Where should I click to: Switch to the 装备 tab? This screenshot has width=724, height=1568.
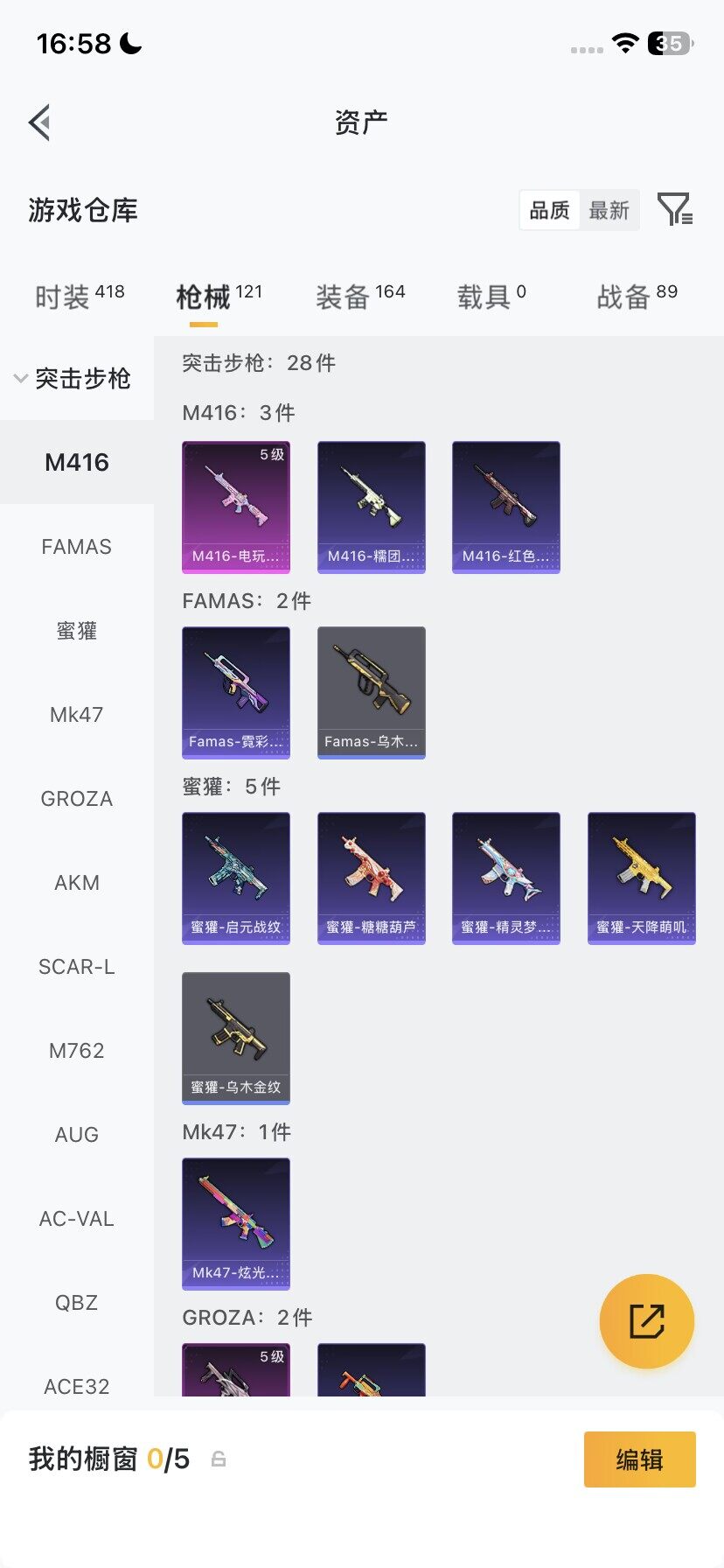pos(360,297)
